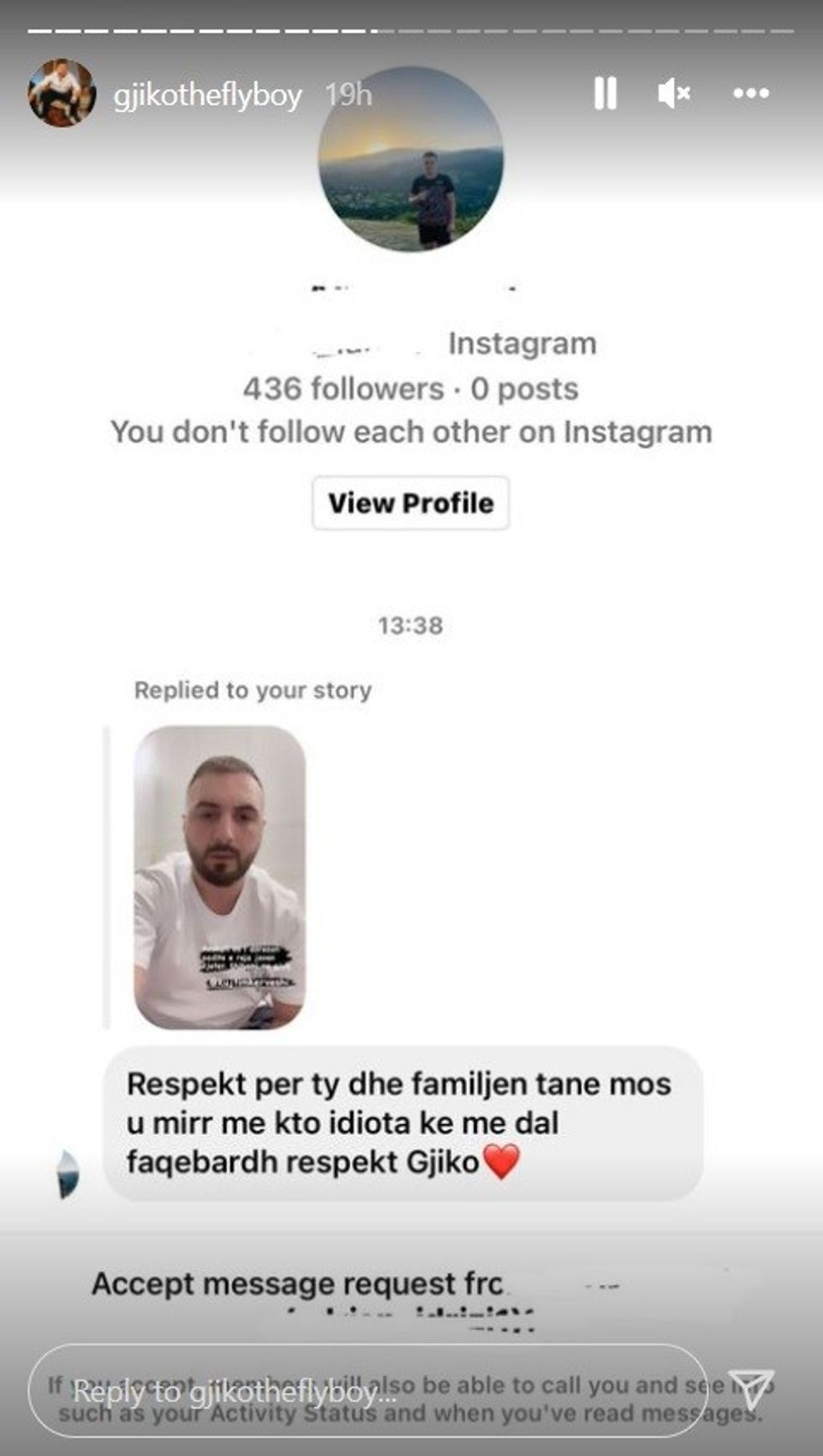Tap gjikotheflyboy's profile picture
Viewport: 823px width, 1456px height.
coord(61,93)
